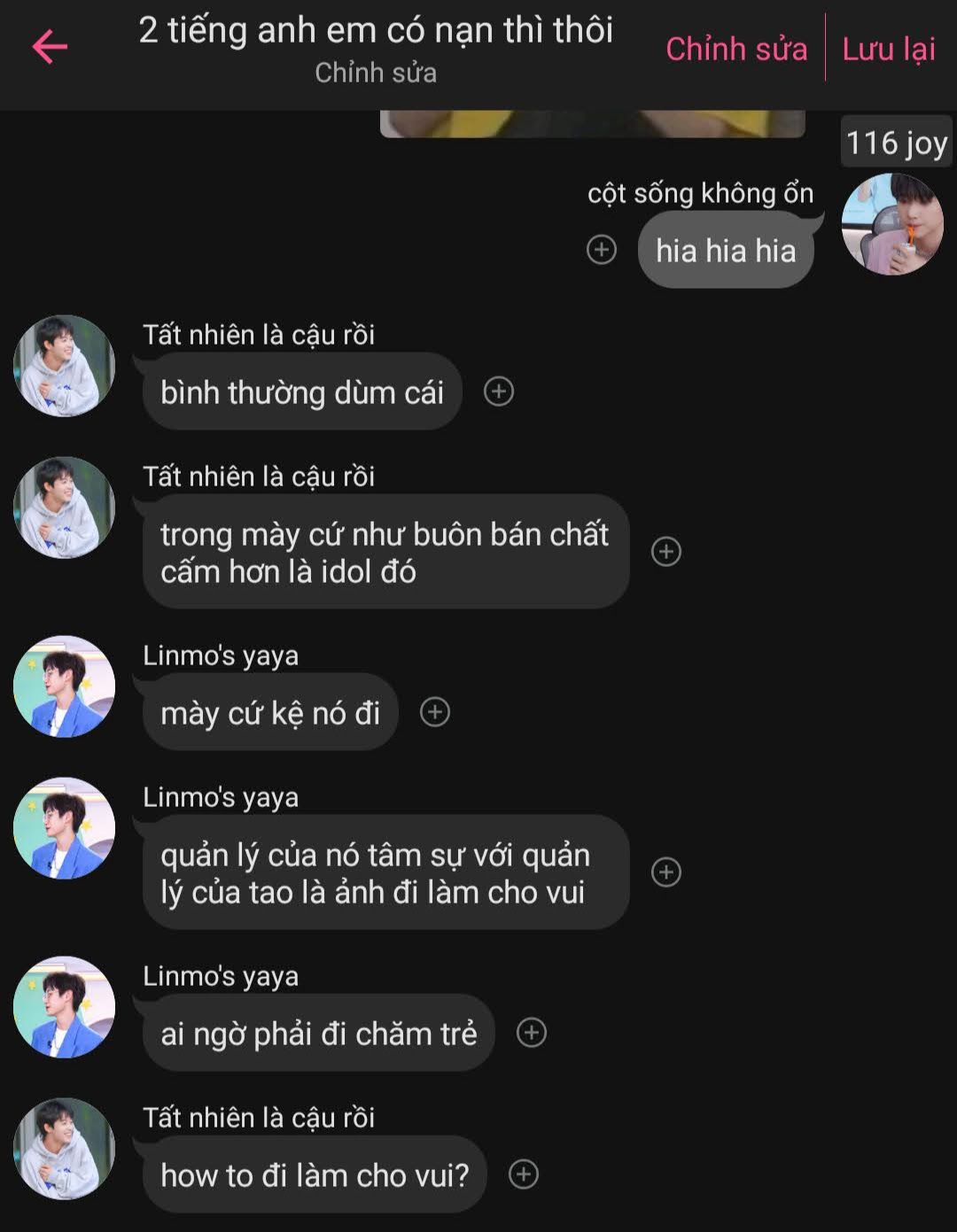
Task: Tap Linmo's yaya avatar beside 'ai ngờ' message
Action: click(64, 1007)
